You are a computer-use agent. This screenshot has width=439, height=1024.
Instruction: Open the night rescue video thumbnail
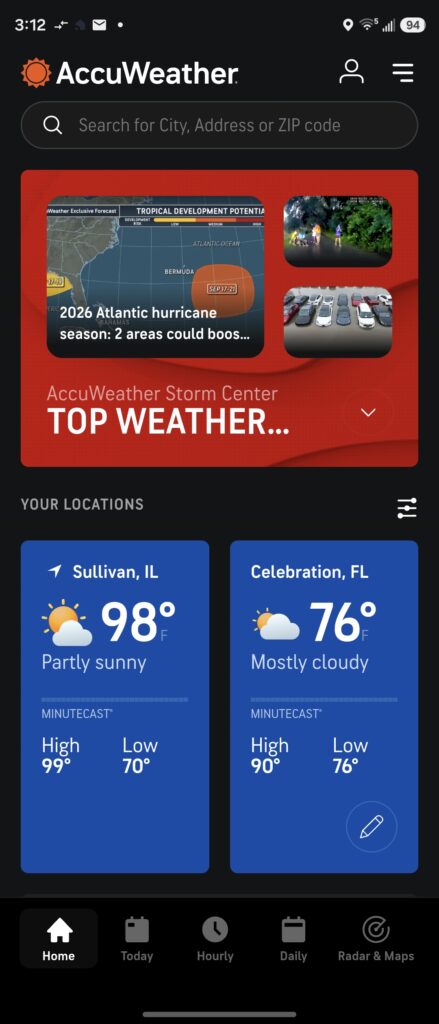click(x=338, y=231)
